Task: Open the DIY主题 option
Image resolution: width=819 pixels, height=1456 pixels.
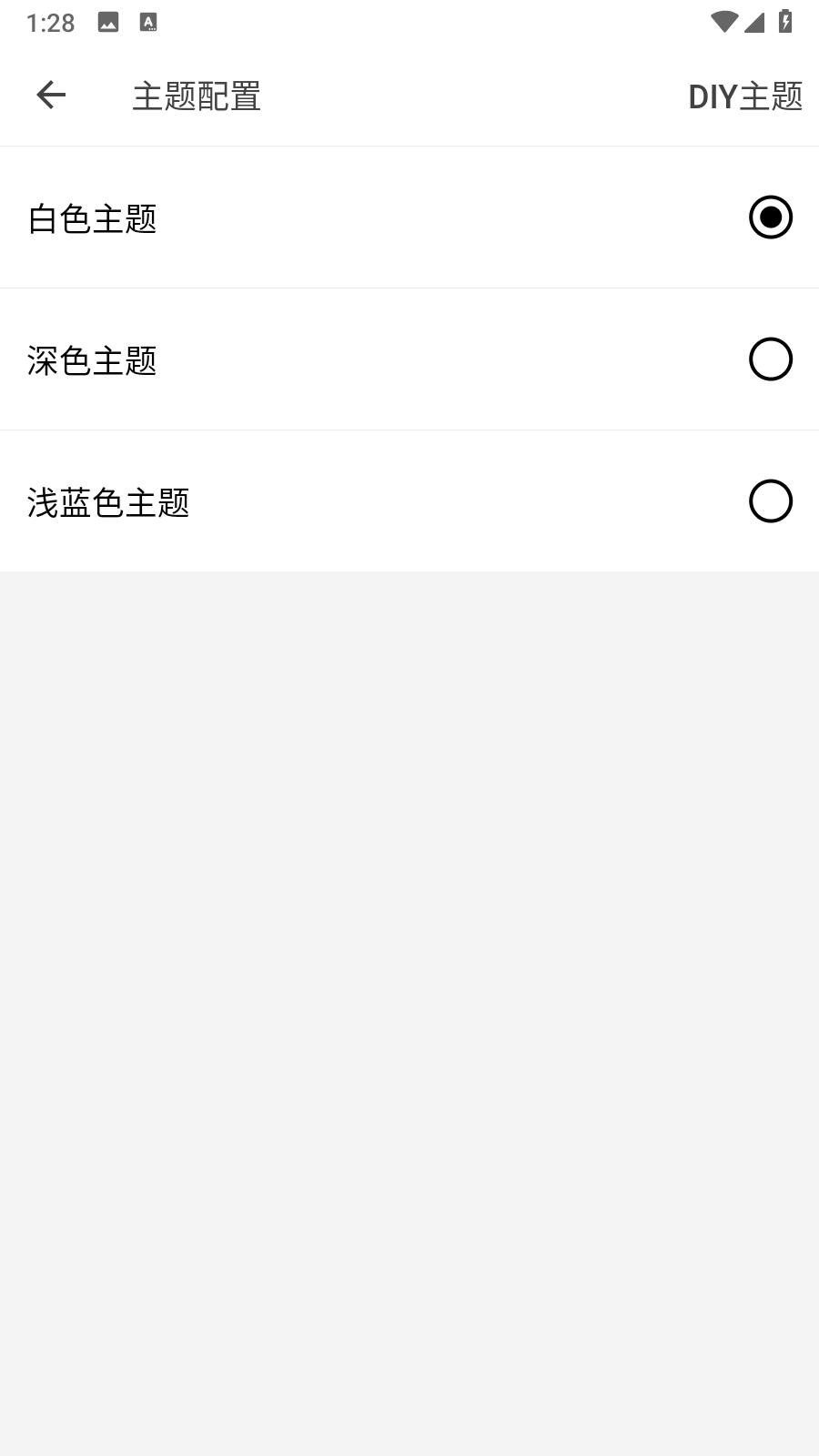Action: coord(745,96)
